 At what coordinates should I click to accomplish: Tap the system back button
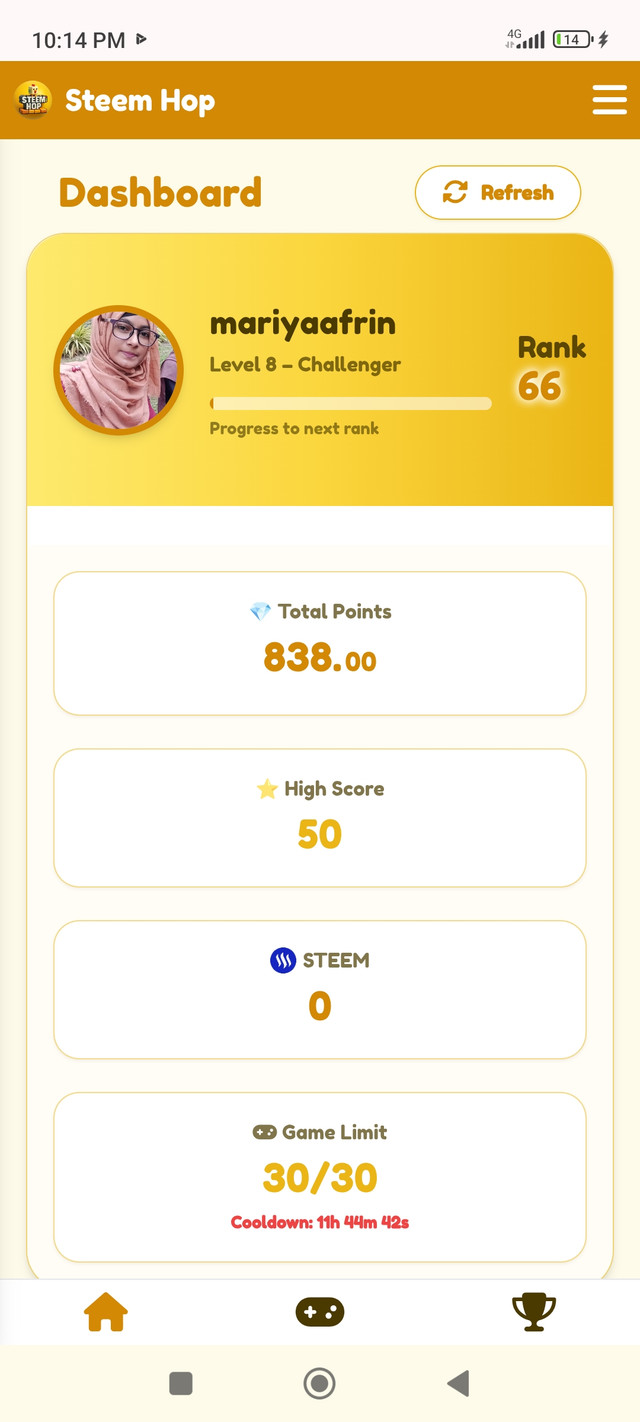[459, 1383]
